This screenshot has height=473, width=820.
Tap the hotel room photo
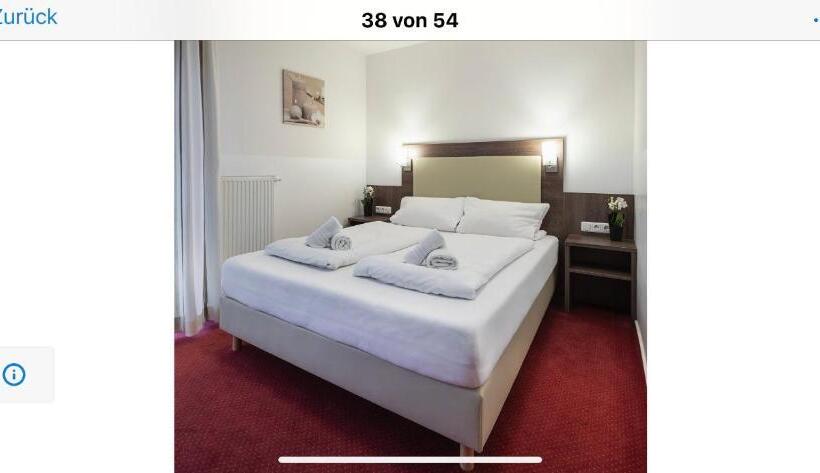click(x=410, y=256)
